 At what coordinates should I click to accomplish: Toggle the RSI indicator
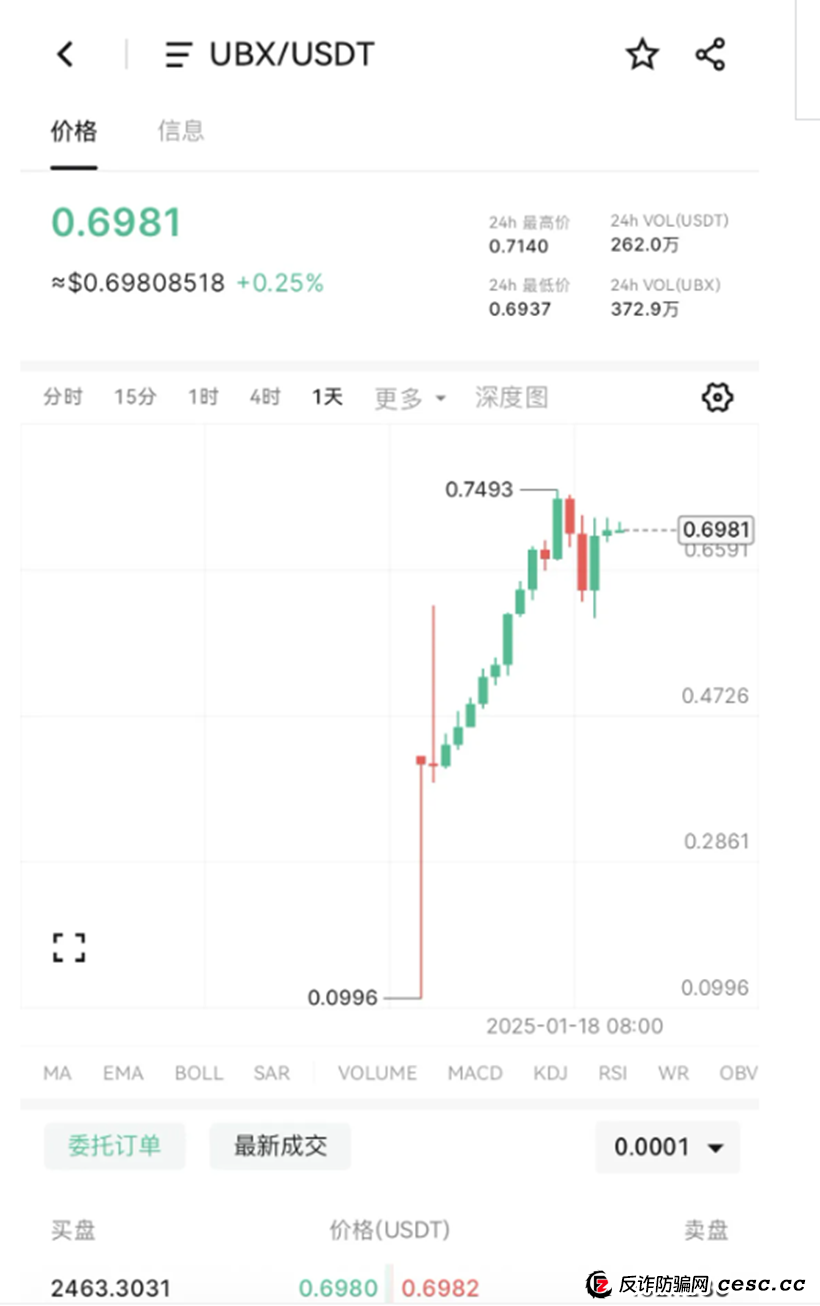pyautogui.click(x=613, y=1072)
